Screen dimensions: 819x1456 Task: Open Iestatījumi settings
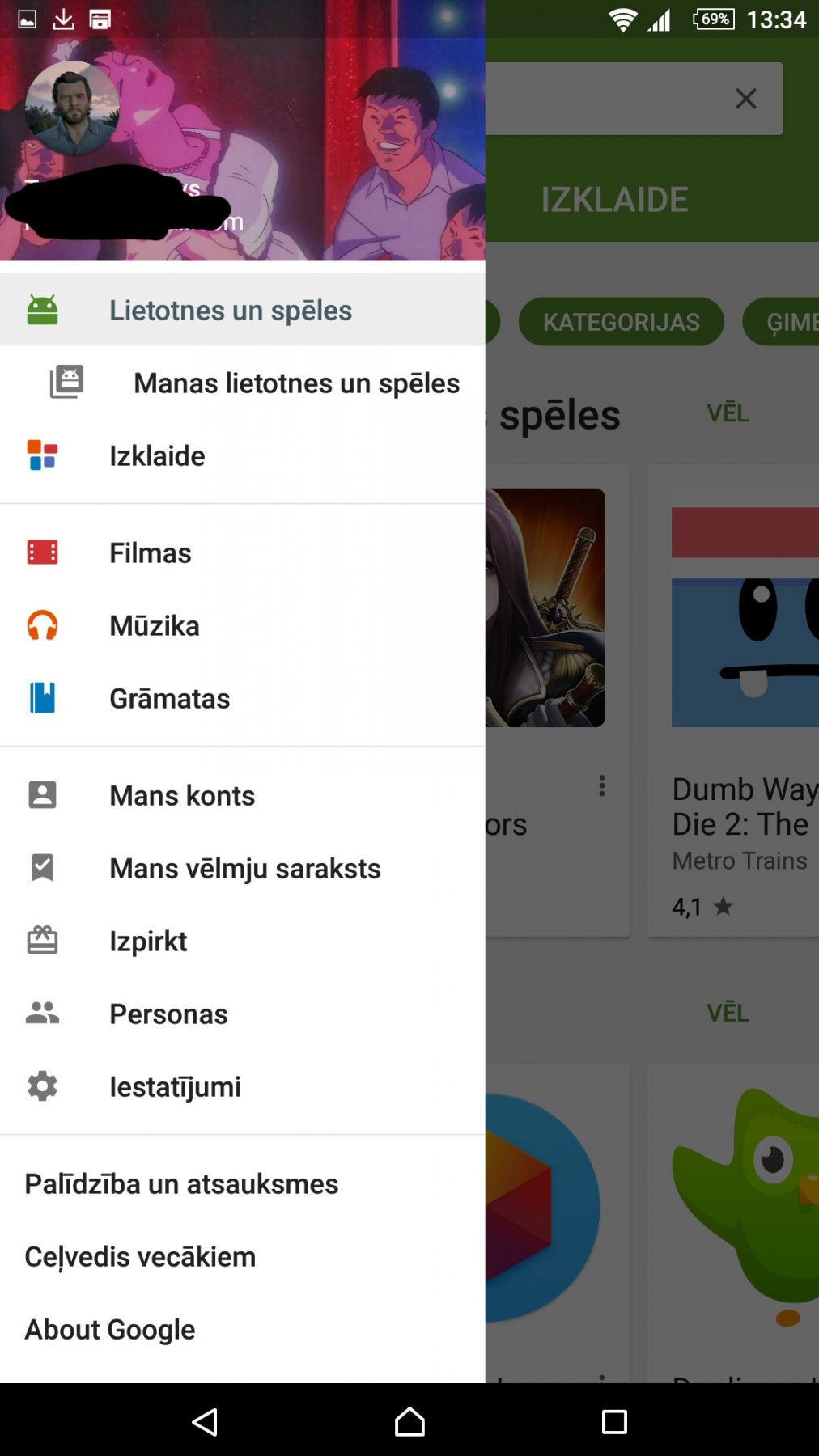point(175,1087)
